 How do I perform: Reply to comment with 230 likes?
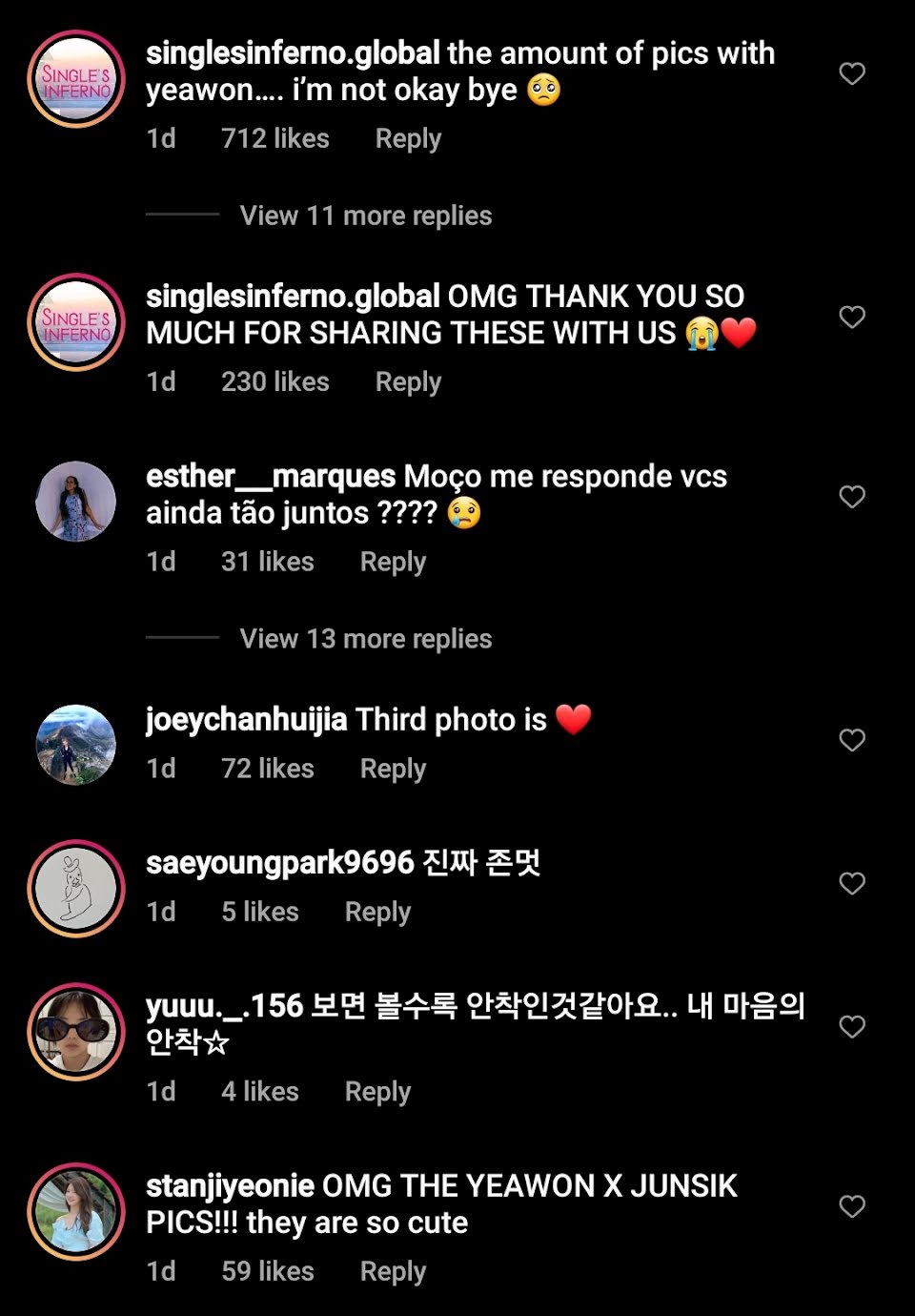click(x=408, y=382)
